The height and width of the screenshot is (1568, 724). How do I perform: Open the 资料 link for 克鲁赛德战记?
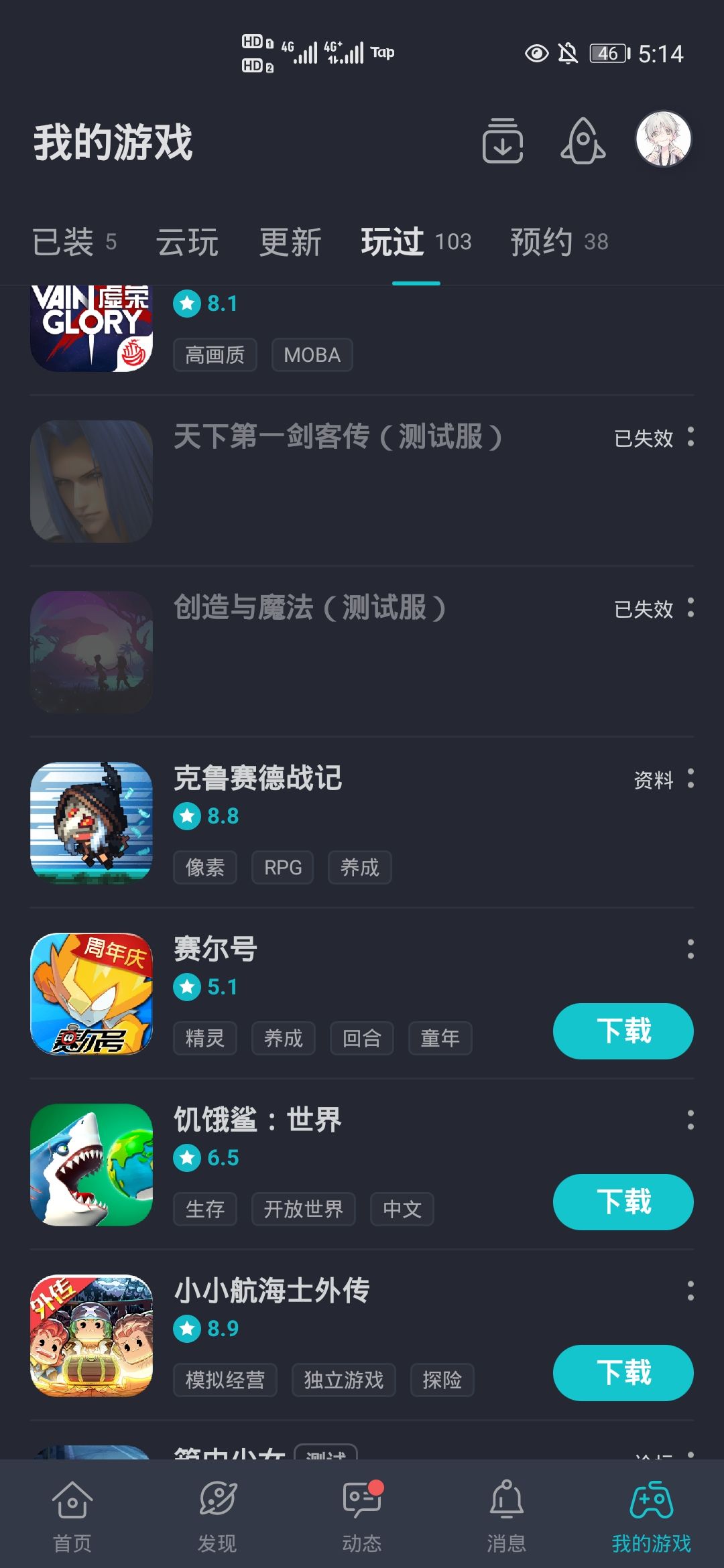tap(653, 780)
